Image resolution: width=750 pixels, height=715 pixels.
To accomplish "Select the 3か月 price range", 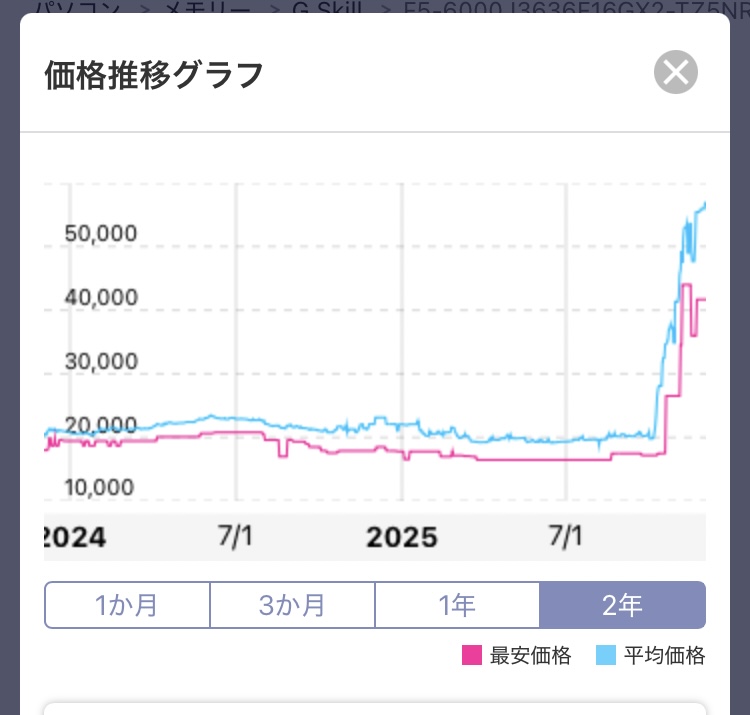I will [x=292, y=605].
